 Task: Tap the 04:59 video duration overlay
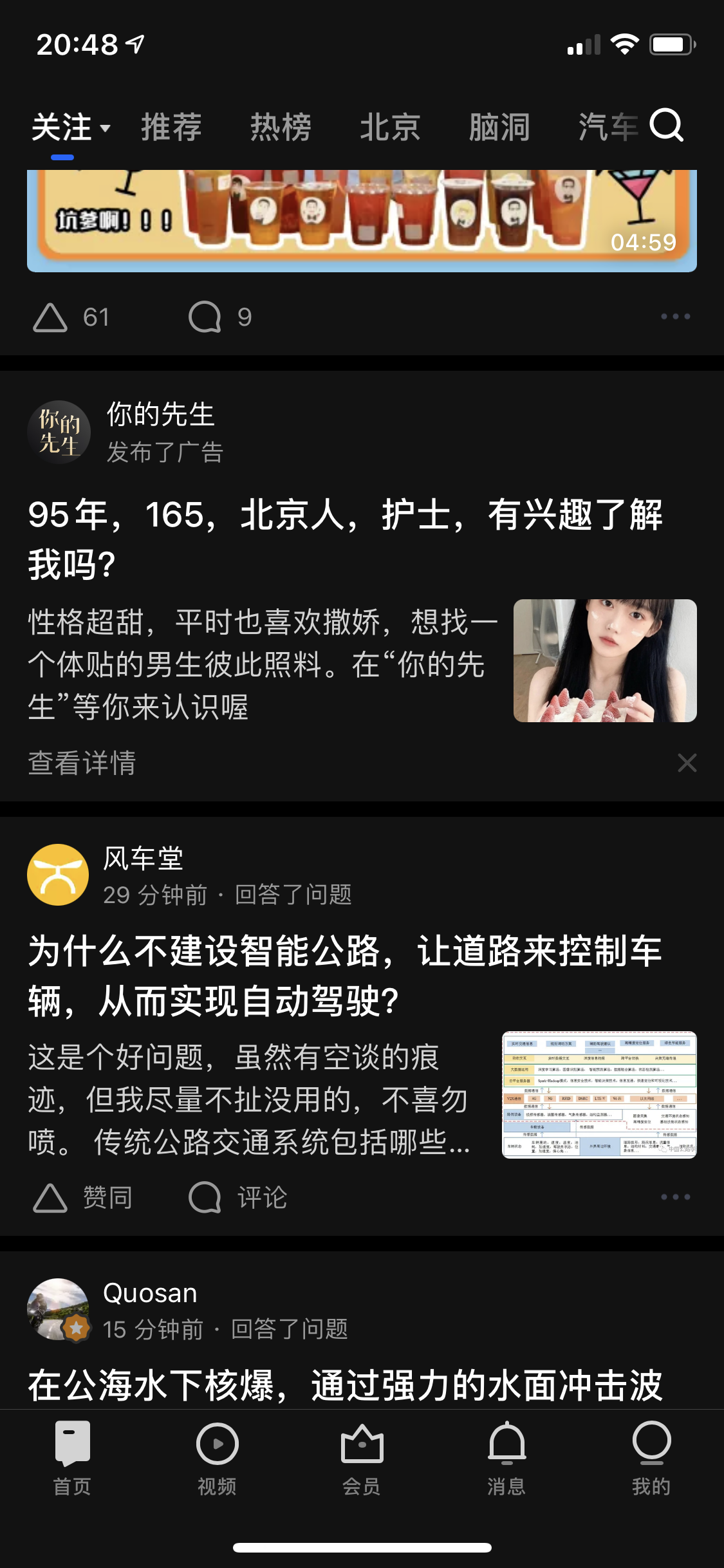click(644, 243)
